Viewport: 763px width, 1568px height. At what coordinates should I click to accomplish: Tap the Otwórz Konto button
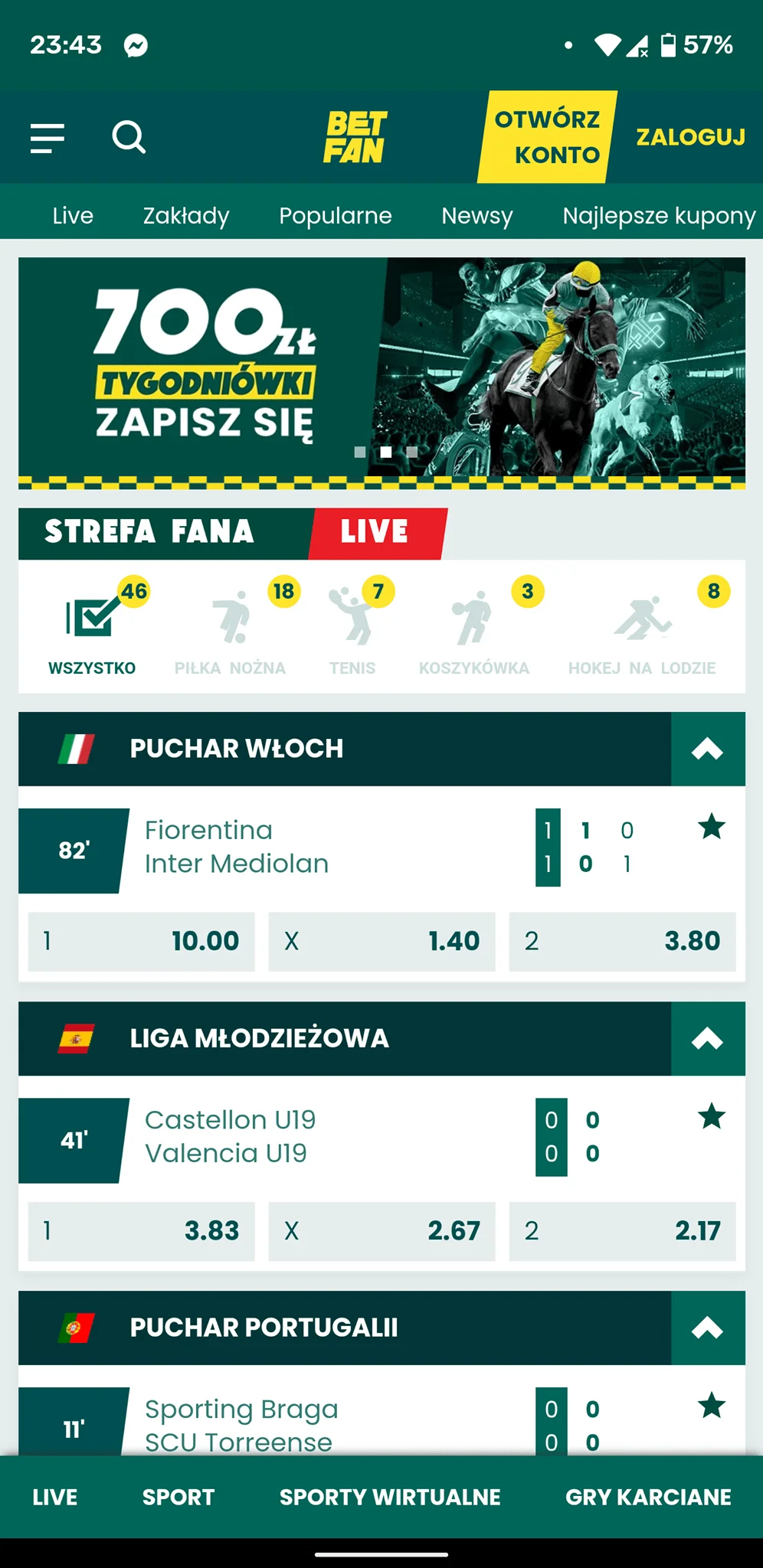pos(546,137)
